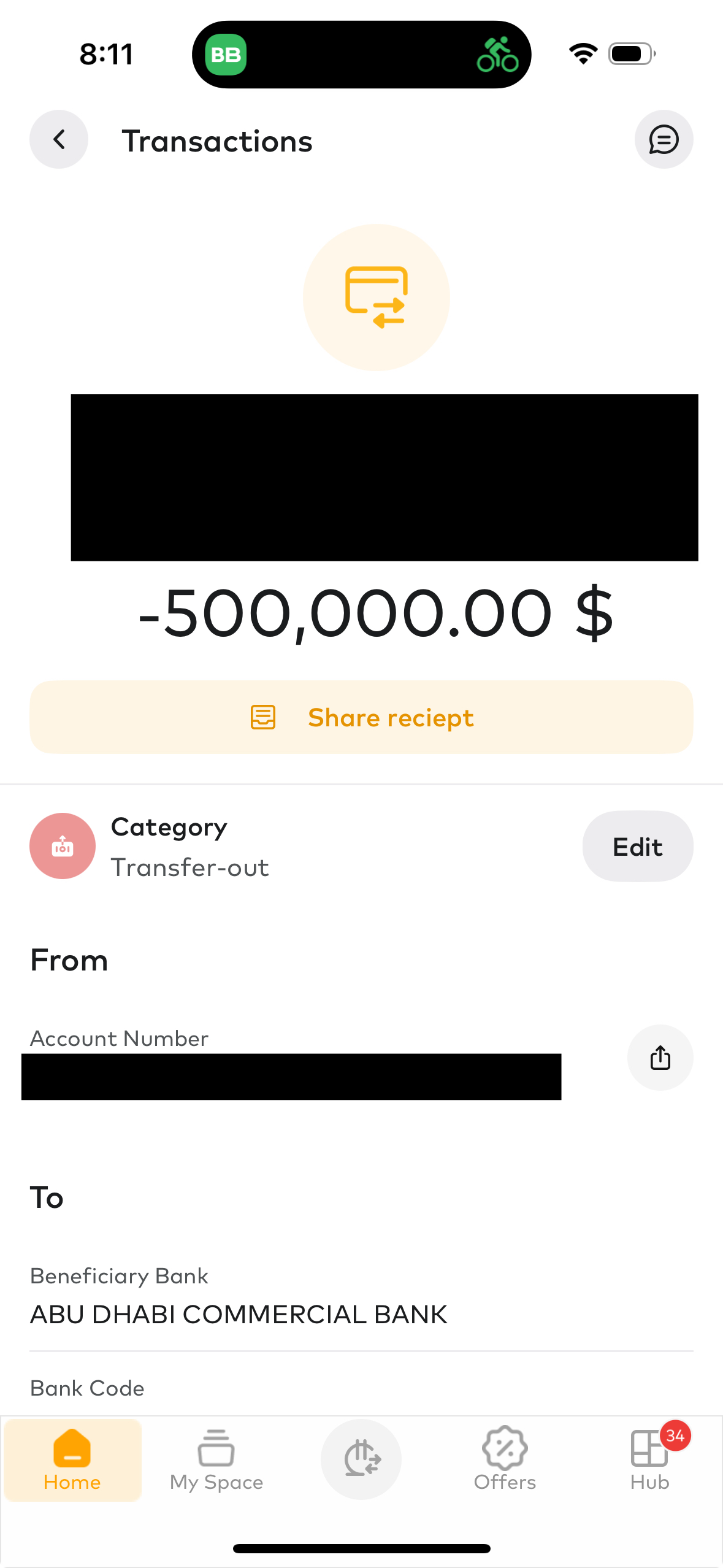Switch to the Home tab
Viewport: 723px width, 1568px height.
pyautogui.click(x=72, y=1460)
